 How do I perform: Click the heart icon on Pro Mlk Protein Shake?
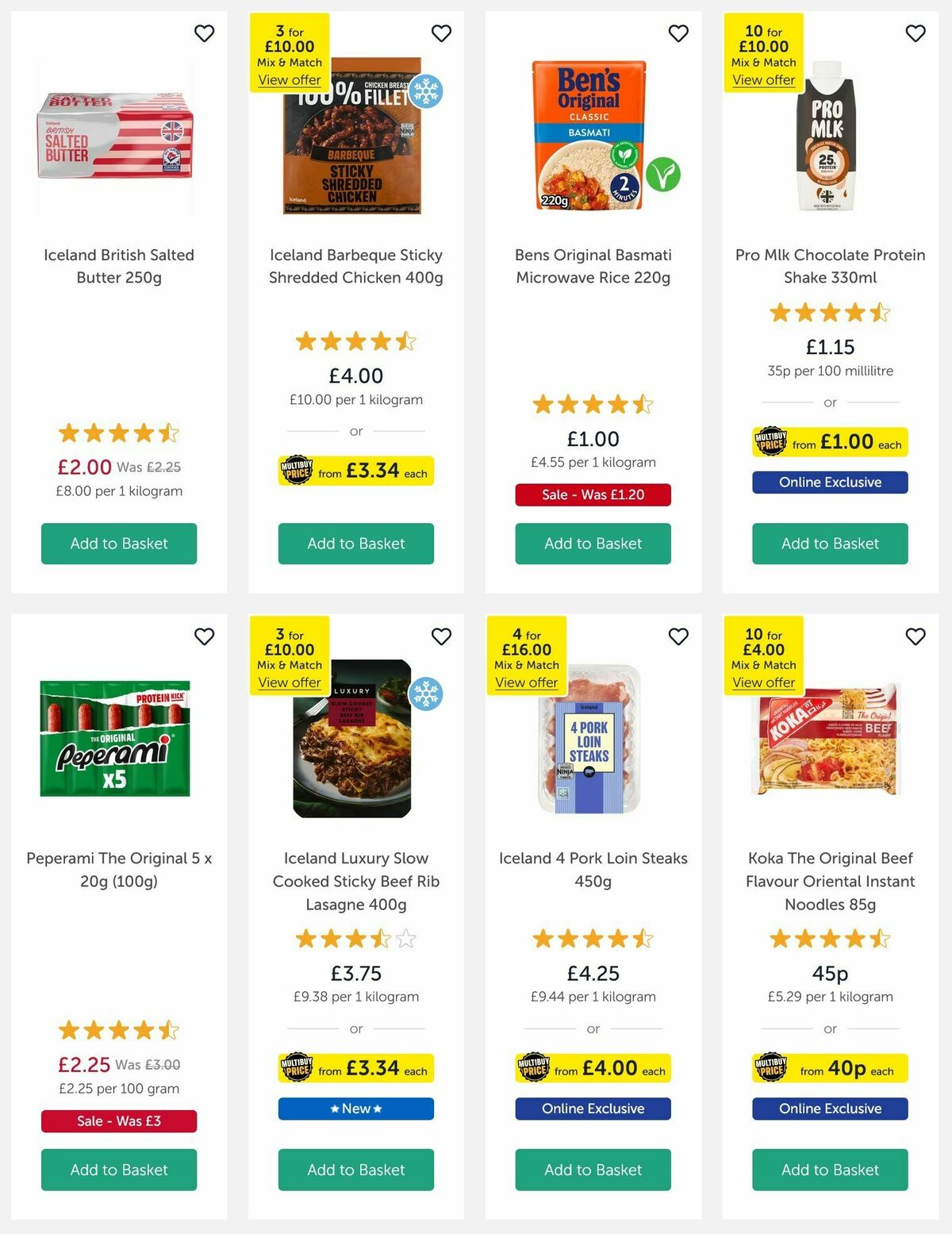coord(914,34)
